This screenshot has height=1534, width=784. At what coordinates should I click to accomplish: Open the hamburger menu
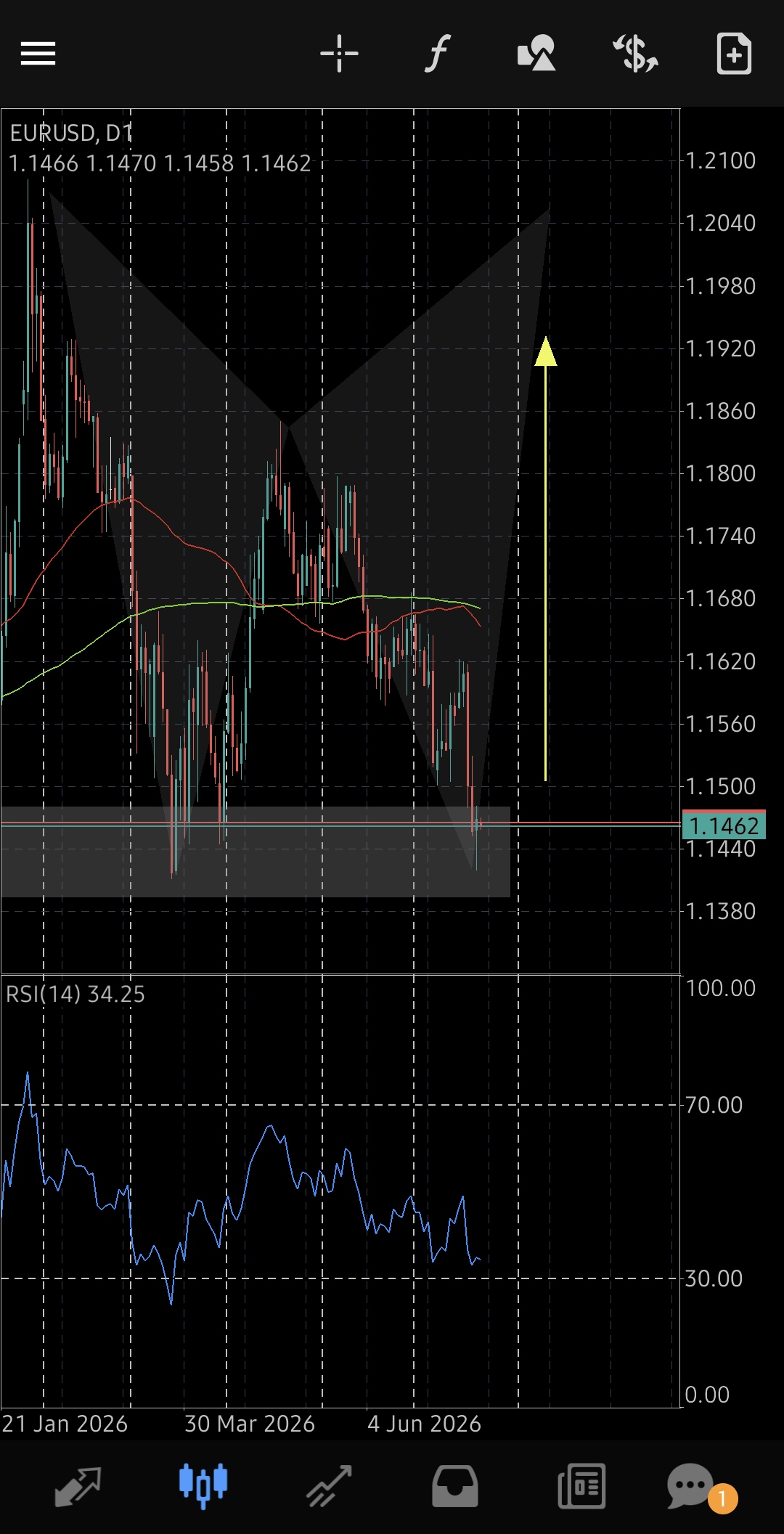(38, 54)
